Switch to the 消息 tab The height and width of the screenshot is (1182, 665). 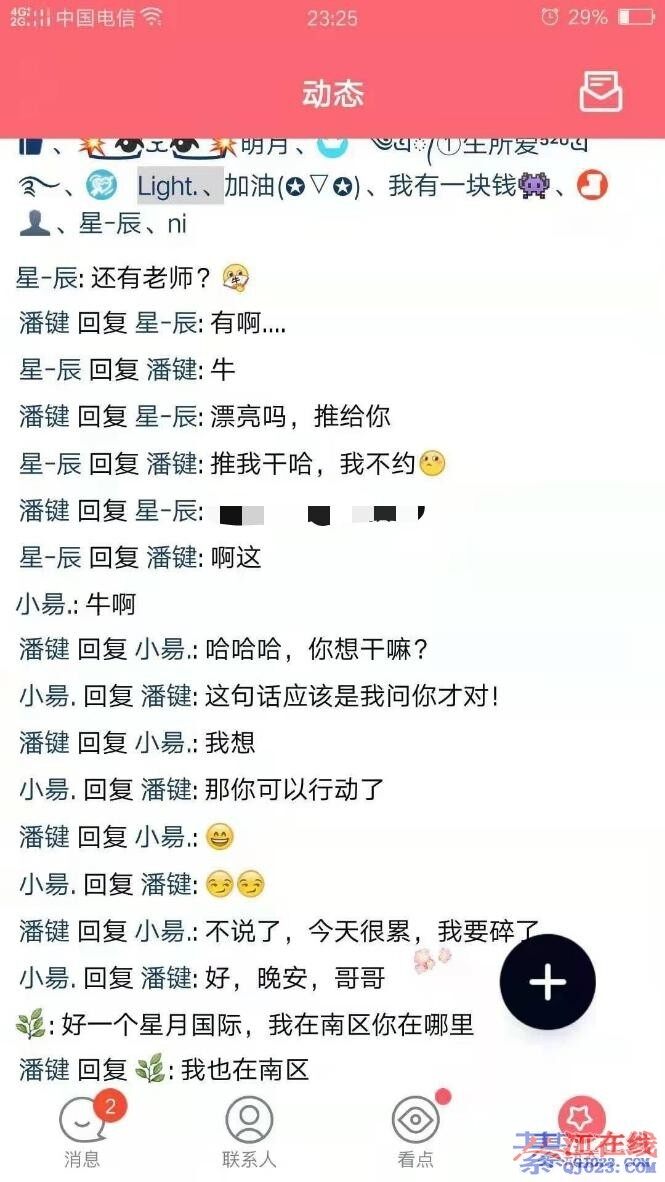pos(82,1130)
